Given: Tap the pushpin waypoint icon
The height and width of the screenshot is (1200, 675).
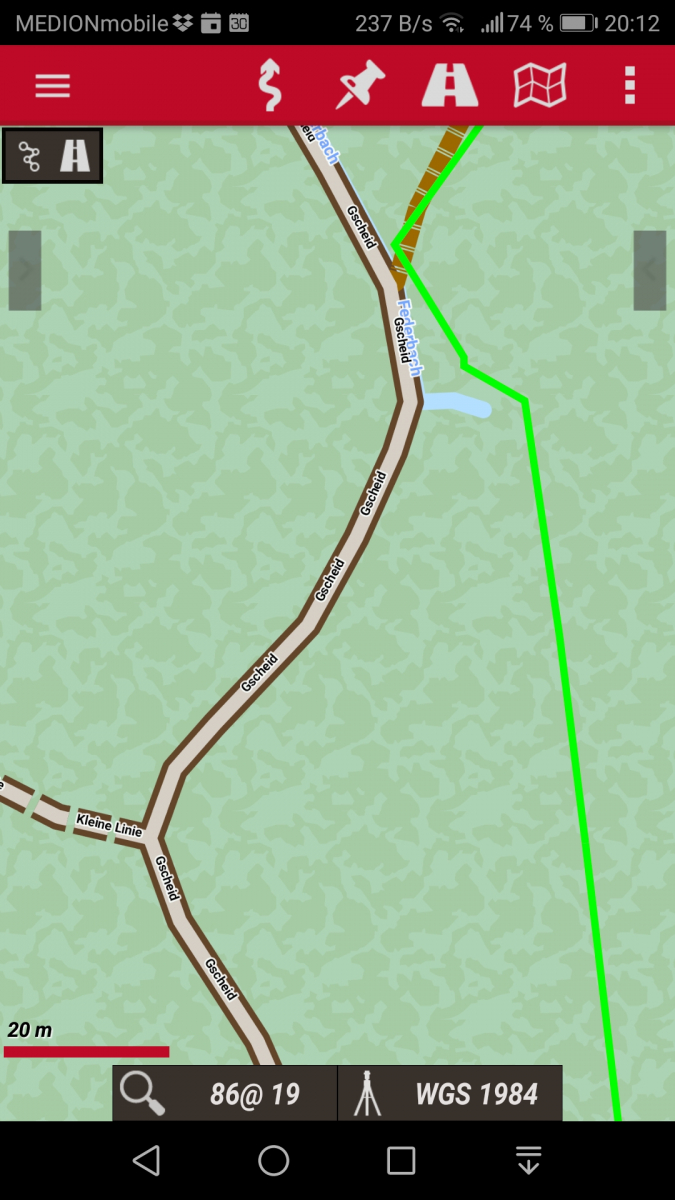Looking at the screenshot, I should [360, 86].
